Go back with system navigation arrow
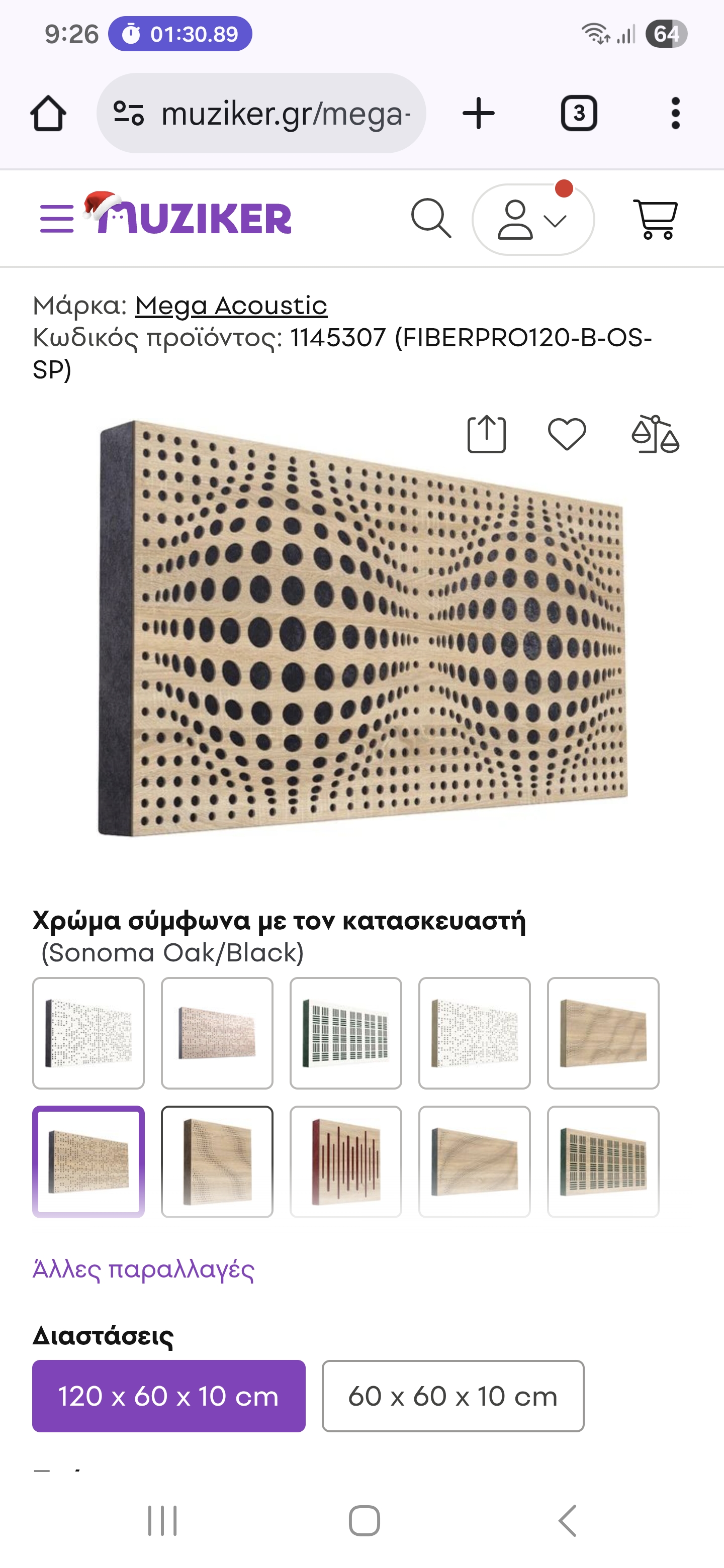 567,1521
